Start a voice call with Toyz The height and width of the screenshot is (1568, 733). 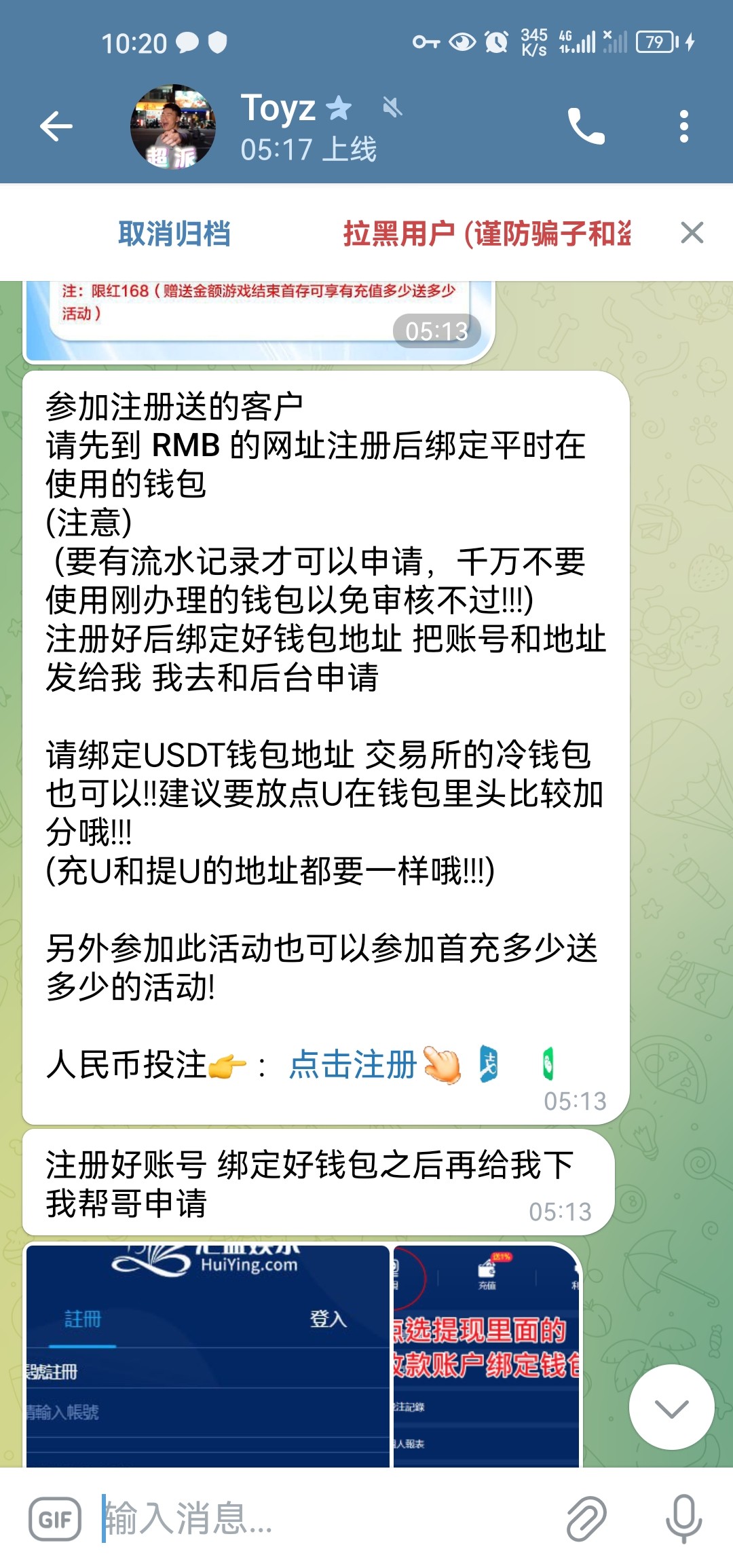coord(586,126)
